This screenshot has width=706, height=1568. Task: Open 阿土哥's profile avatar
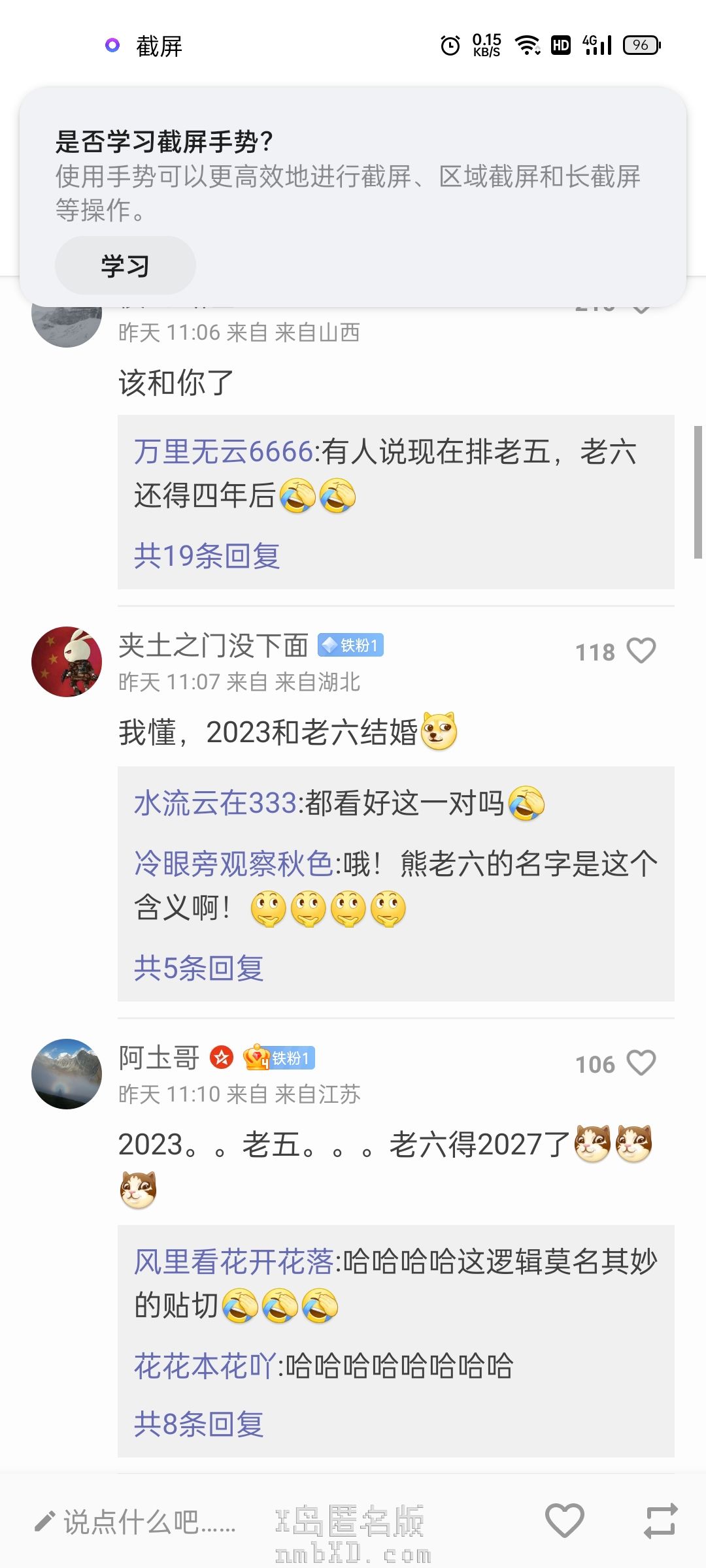point(67,1073)
